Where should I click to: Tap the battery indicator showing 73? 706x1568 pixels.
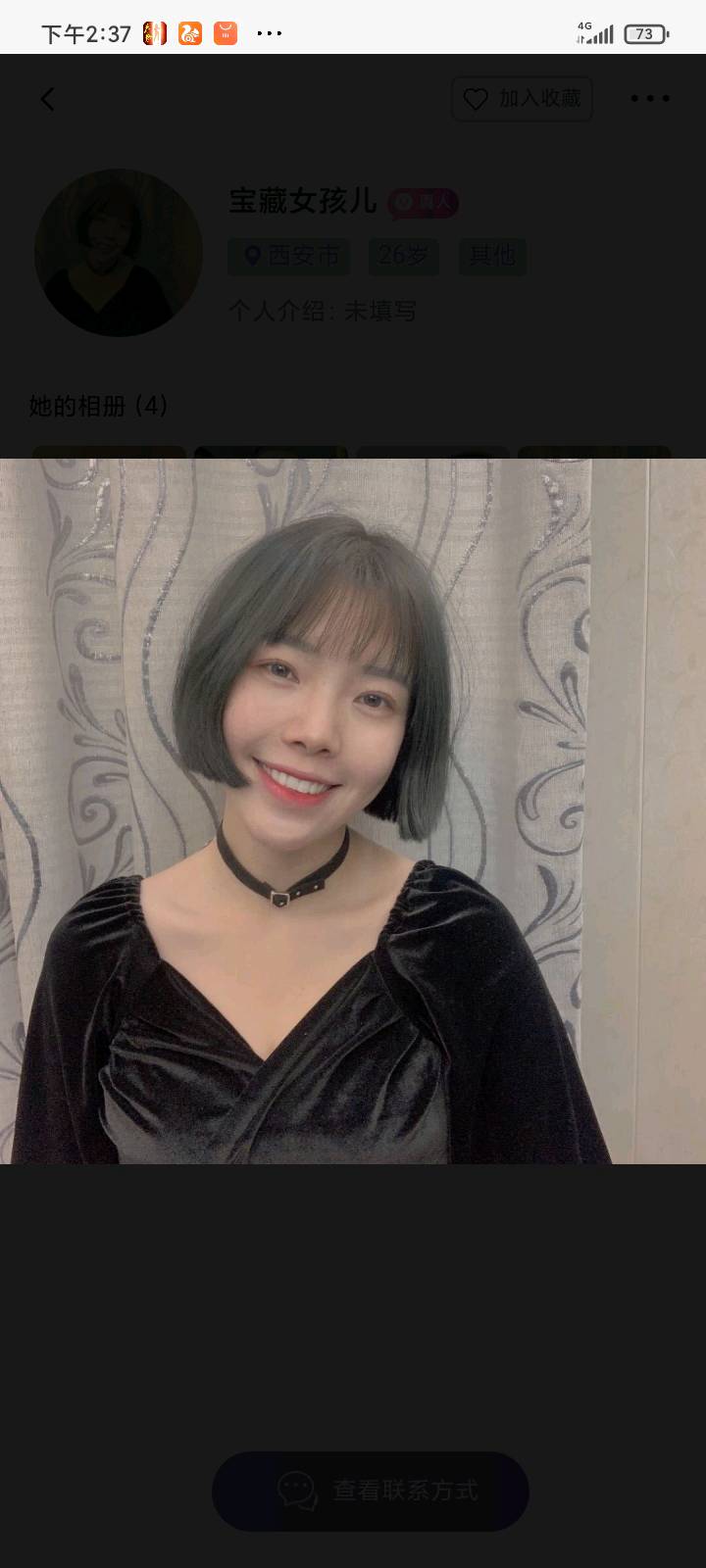point(652,30)
